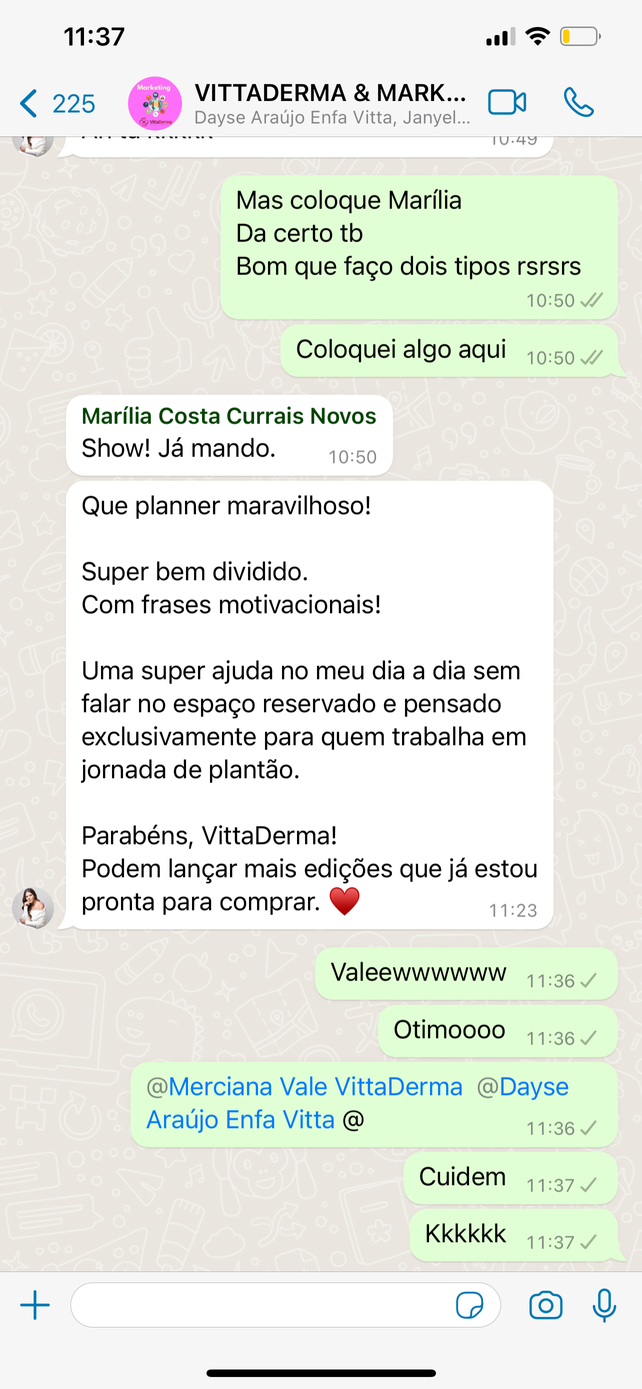642x1389 pixels.
Task: Open Marília Costa Currais Novos sender name
Action: click(229, 416)
